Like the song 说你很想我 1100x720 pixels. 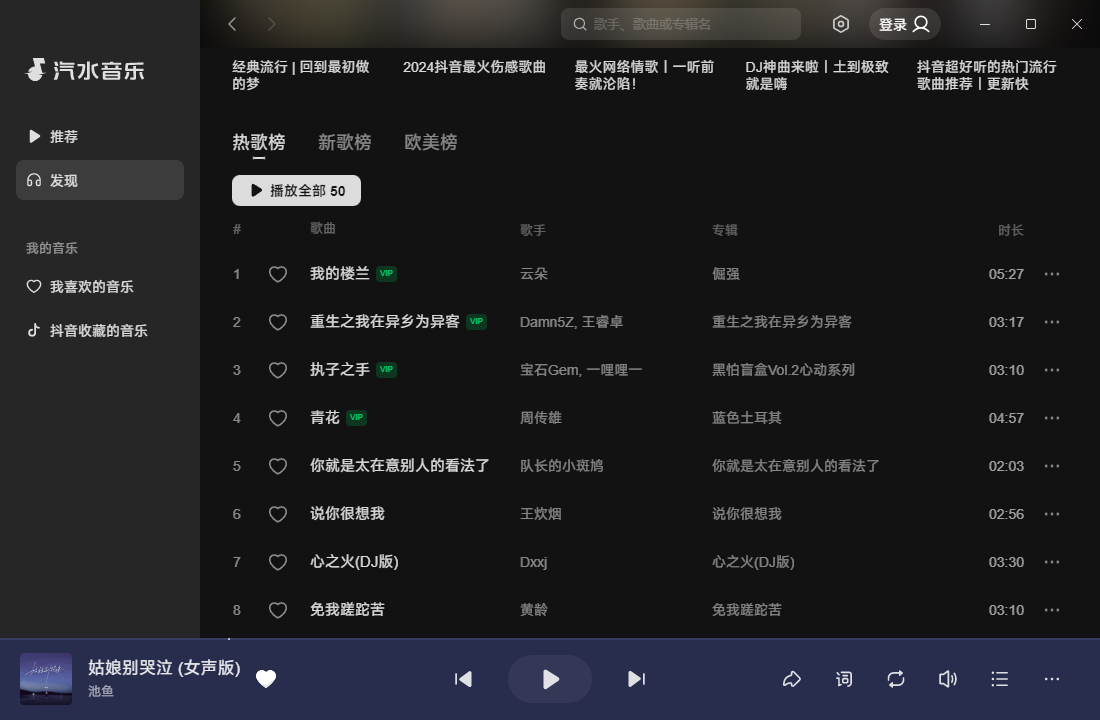(x=278, y=514)
